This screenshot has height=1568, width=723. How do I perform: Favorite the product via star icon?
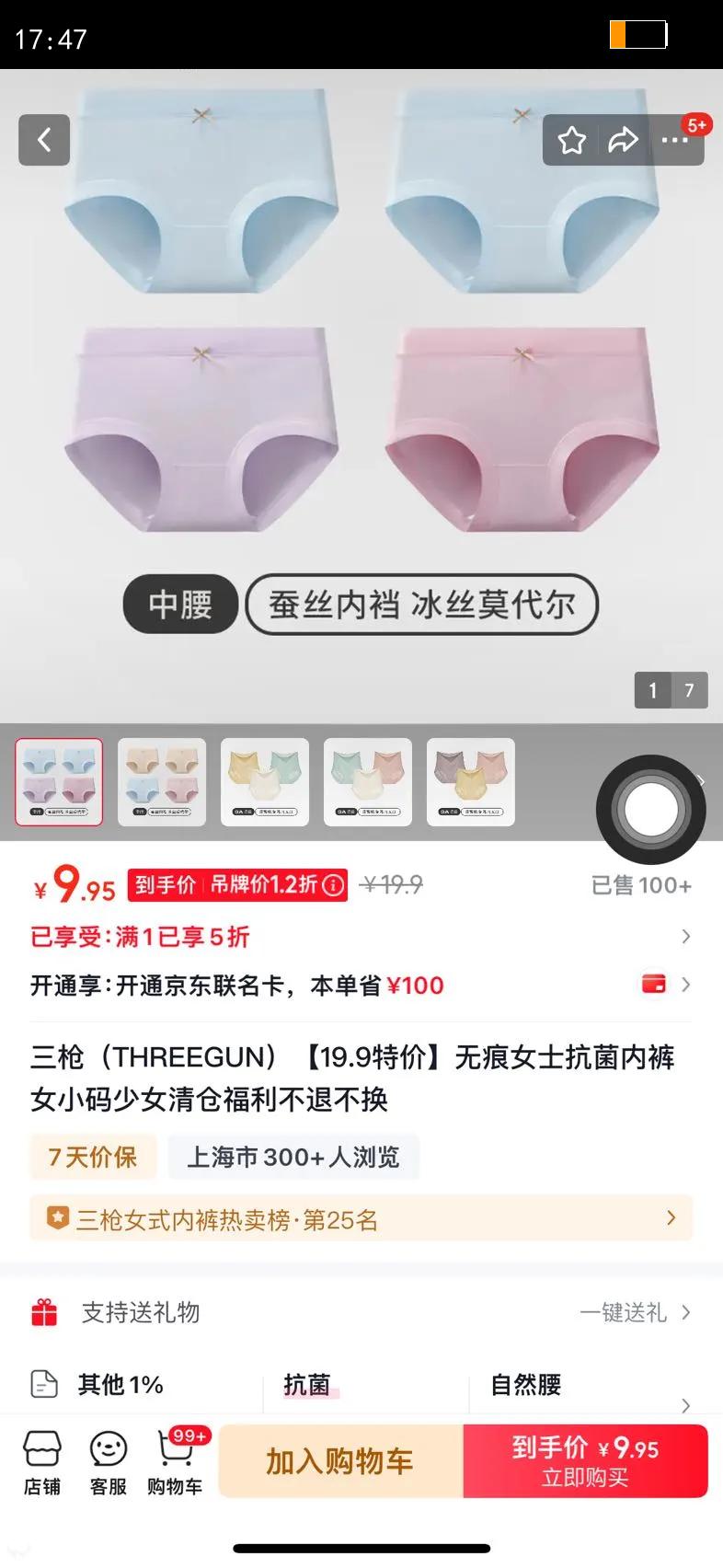tap(571, 140)
